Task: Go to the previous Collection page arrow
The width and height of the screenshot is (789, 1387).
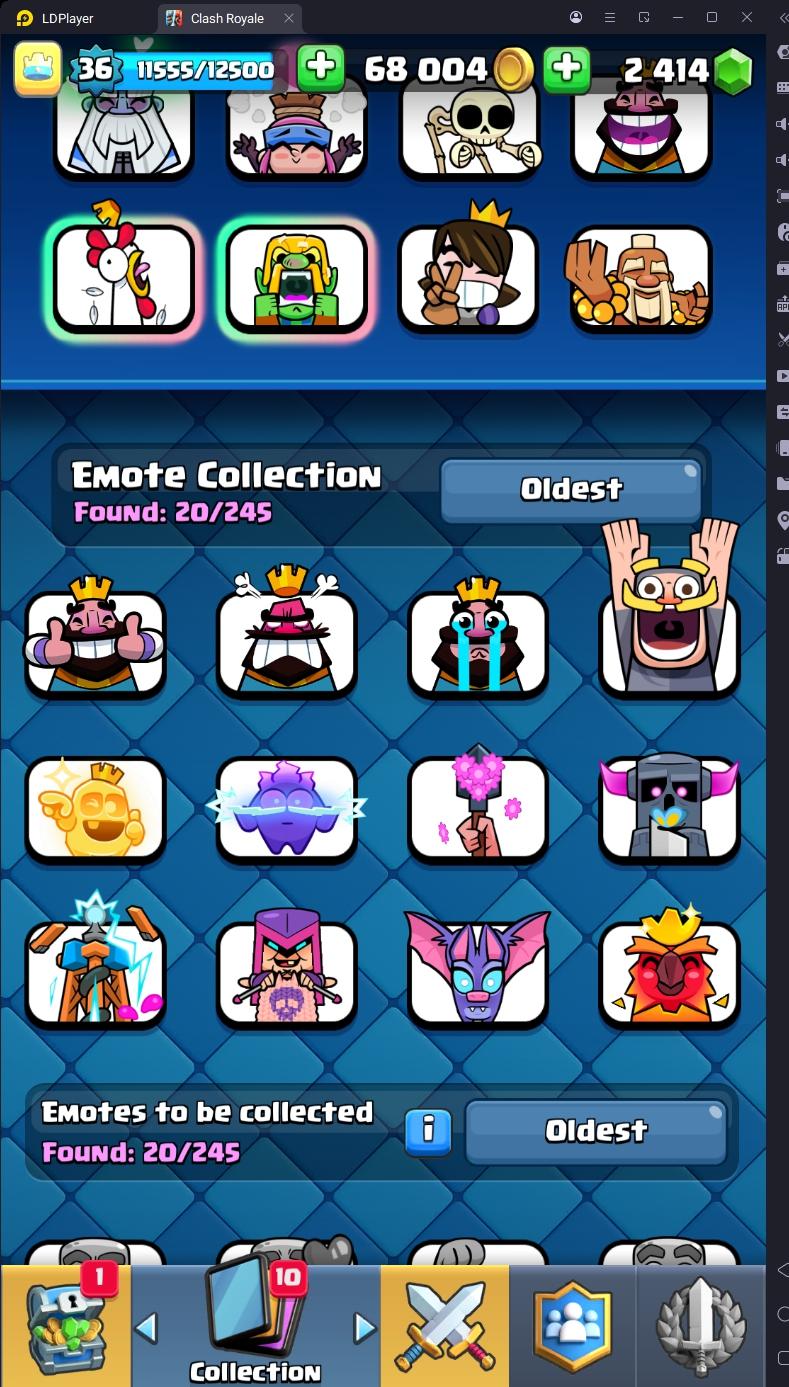Action: tap(146, 1328)
